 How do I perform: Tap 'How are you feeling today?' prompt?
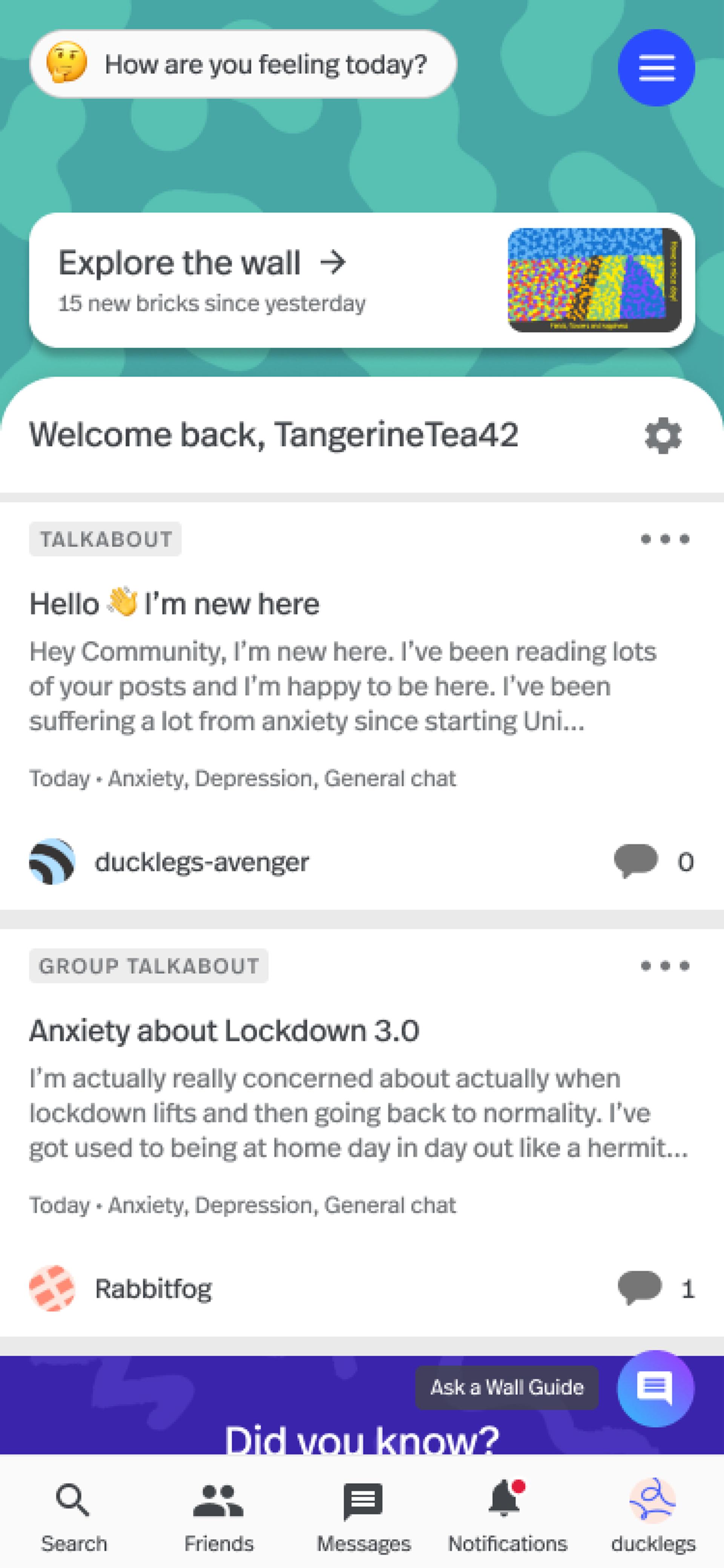click(x=243, y=65)
